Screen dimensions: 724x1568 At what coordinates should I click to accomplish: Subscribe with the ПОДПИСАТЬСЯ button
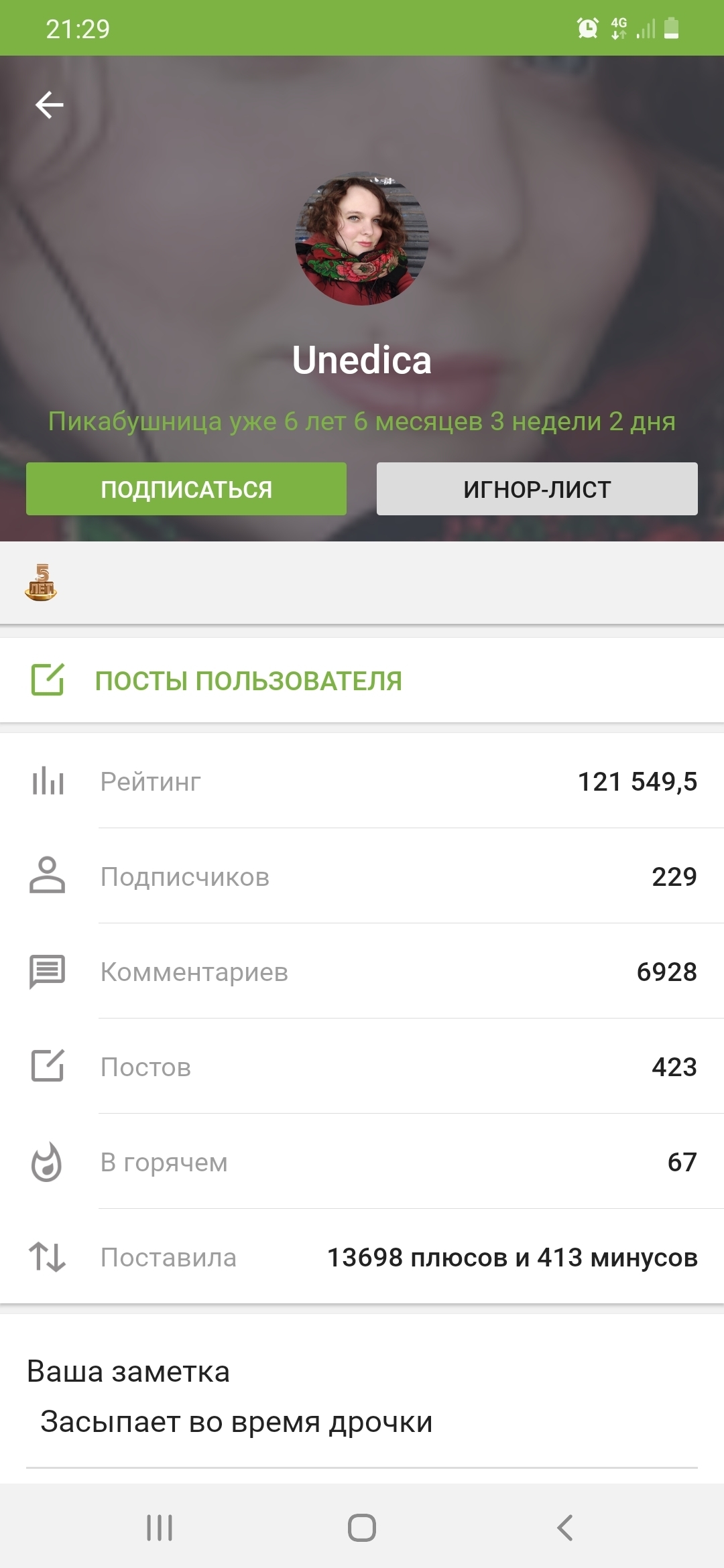[x=186, y=489]
